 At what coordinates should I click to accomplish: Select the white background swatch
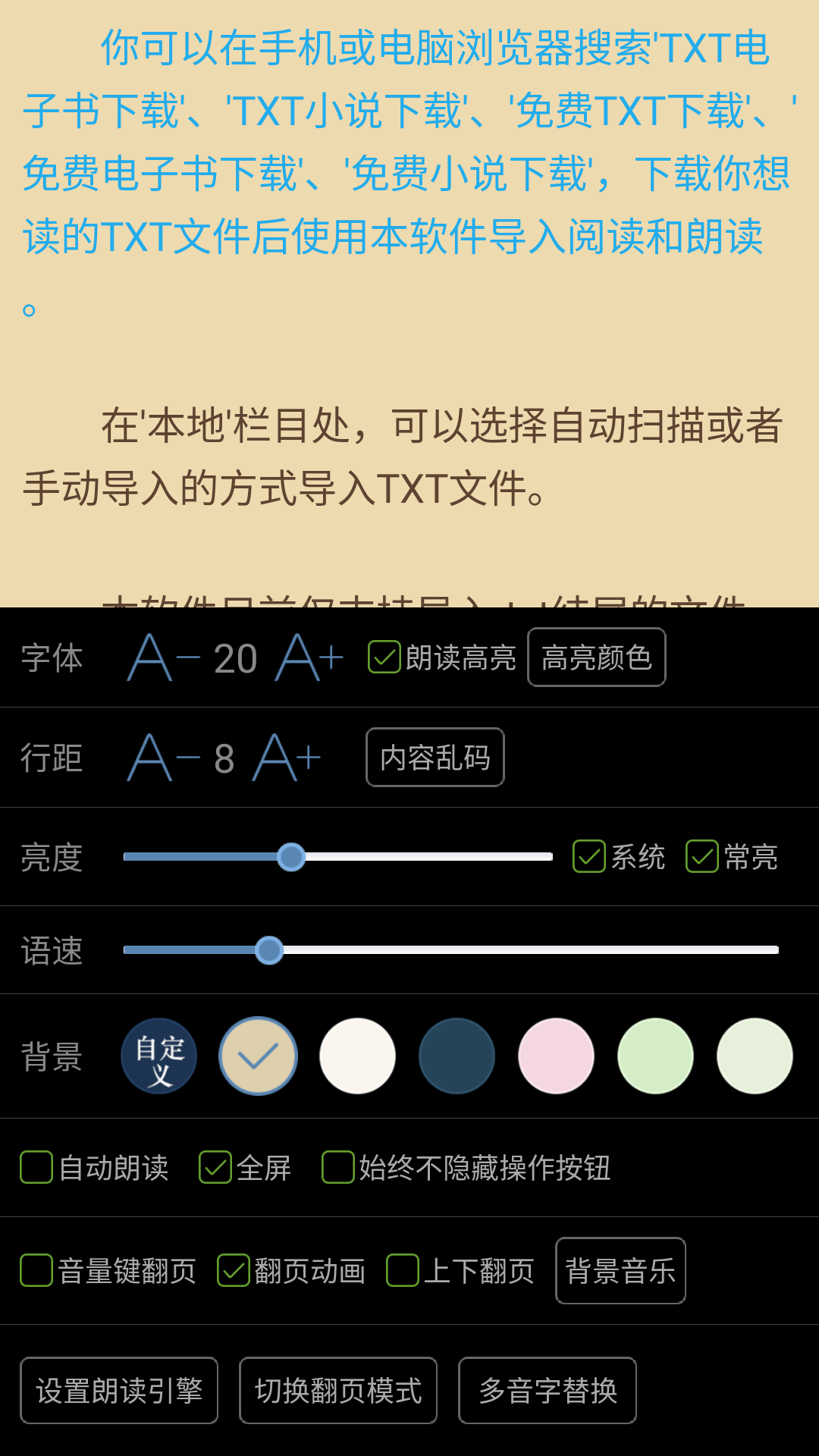[x=357, y=1055]
